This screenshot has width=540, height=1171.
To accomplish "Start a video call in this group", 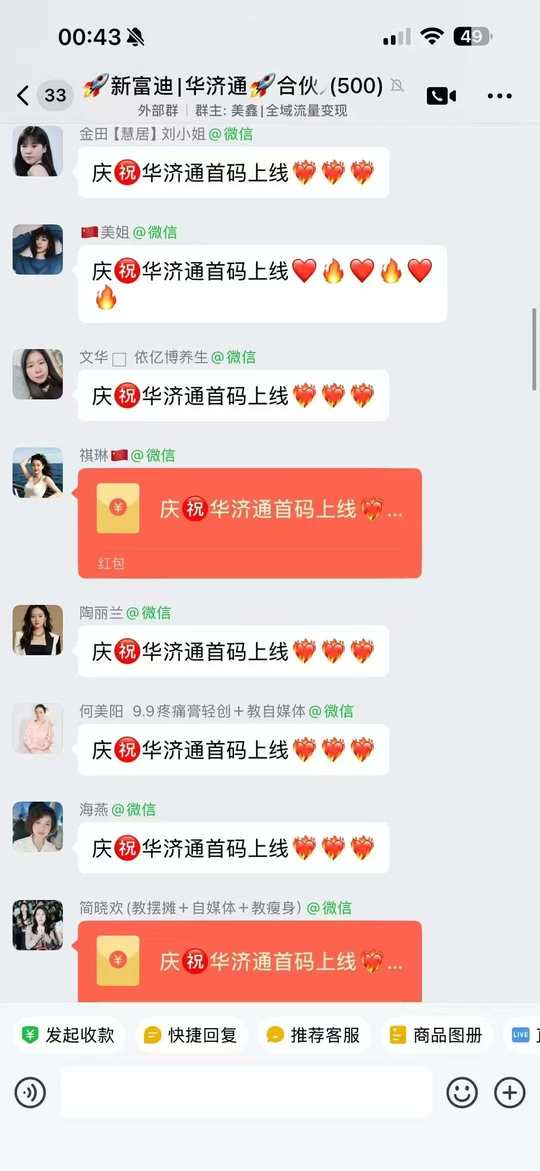I will [x=441, y=96].
